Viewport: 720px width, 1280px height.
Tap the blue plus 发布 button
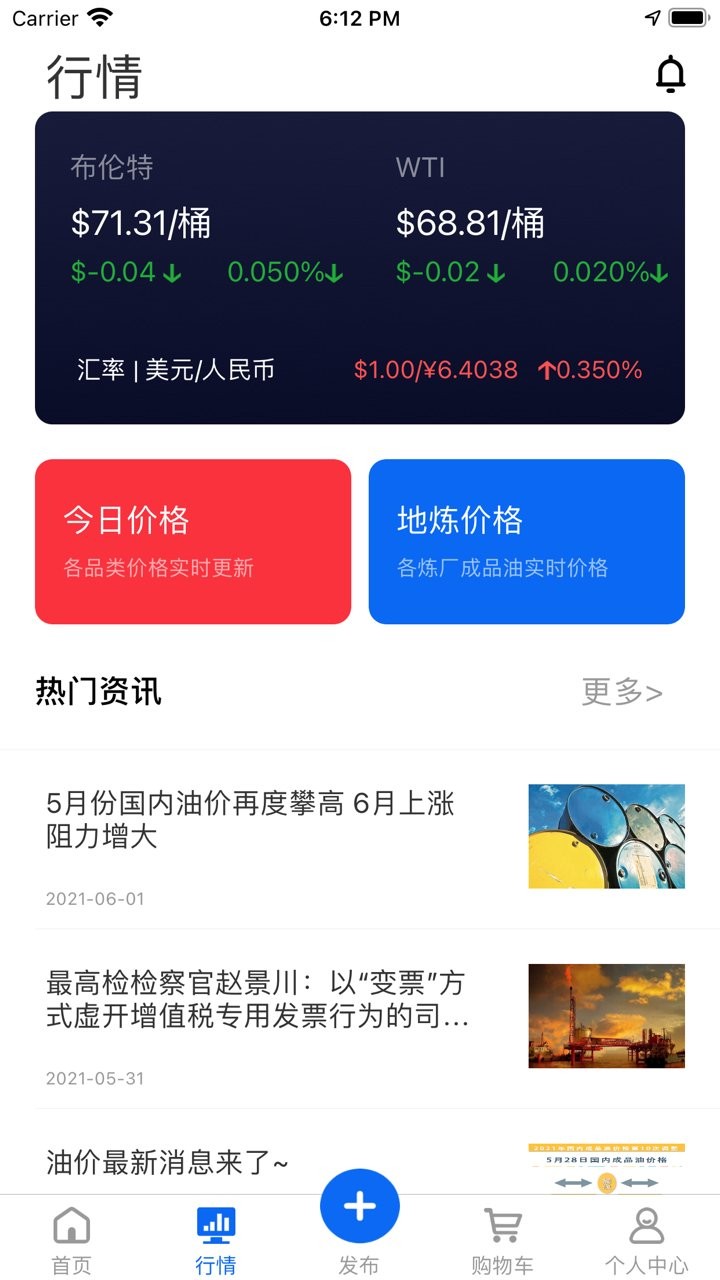[359, 1205]
